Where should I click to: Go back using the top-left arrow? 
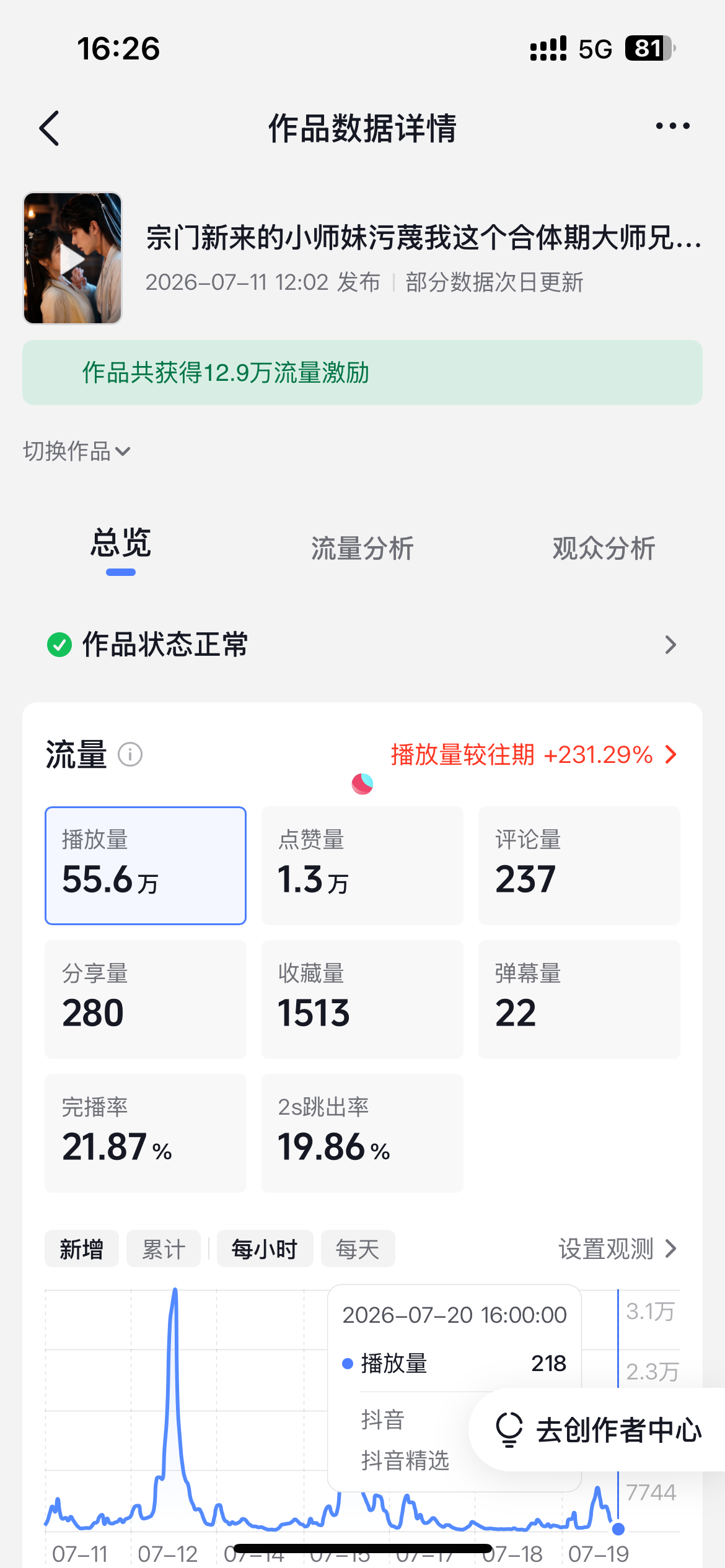[50, 128]
